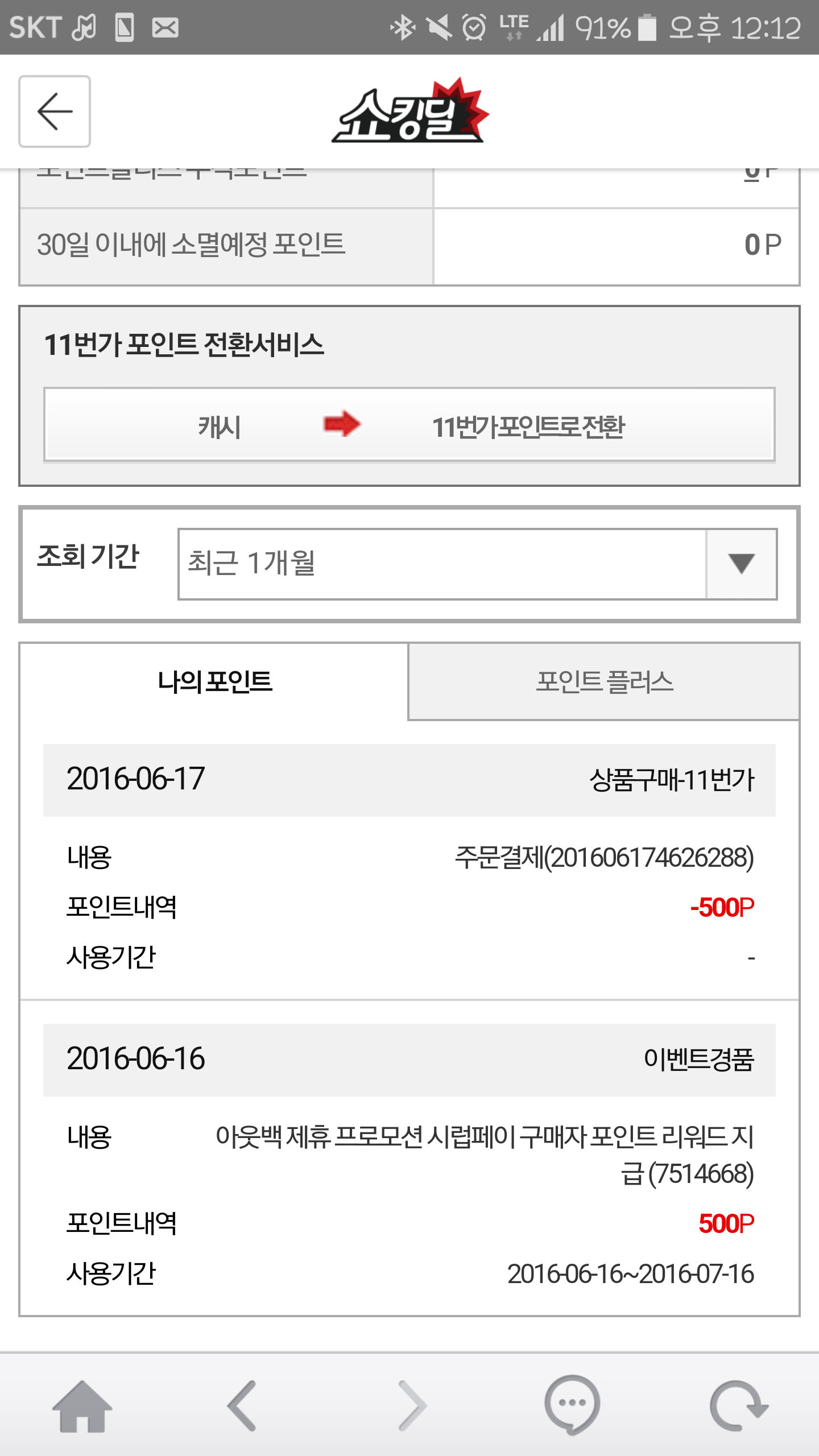Reload the page with the refresh icon

click(x=738, y=1405)
